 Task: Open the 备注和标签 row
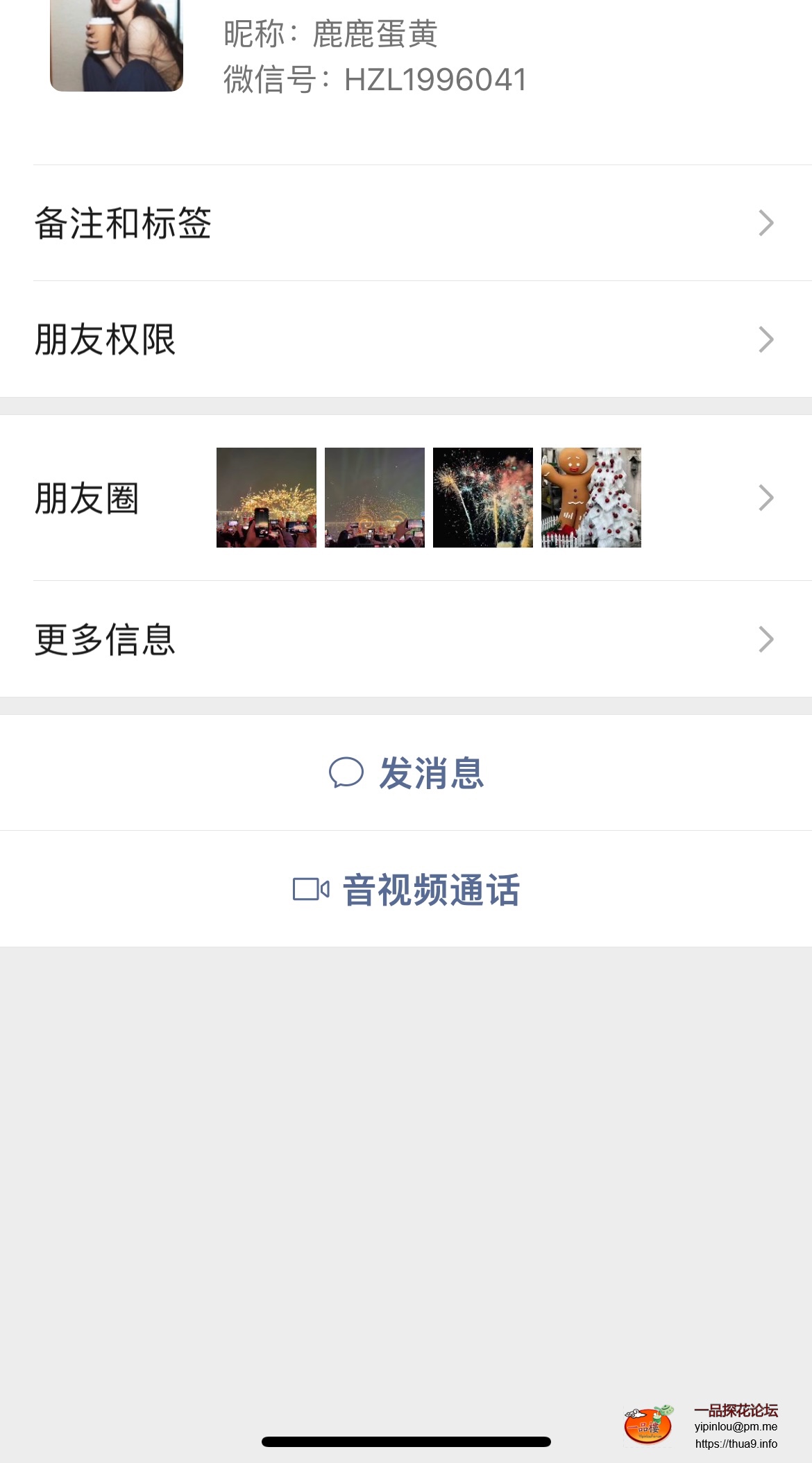[x=406, y=223]
